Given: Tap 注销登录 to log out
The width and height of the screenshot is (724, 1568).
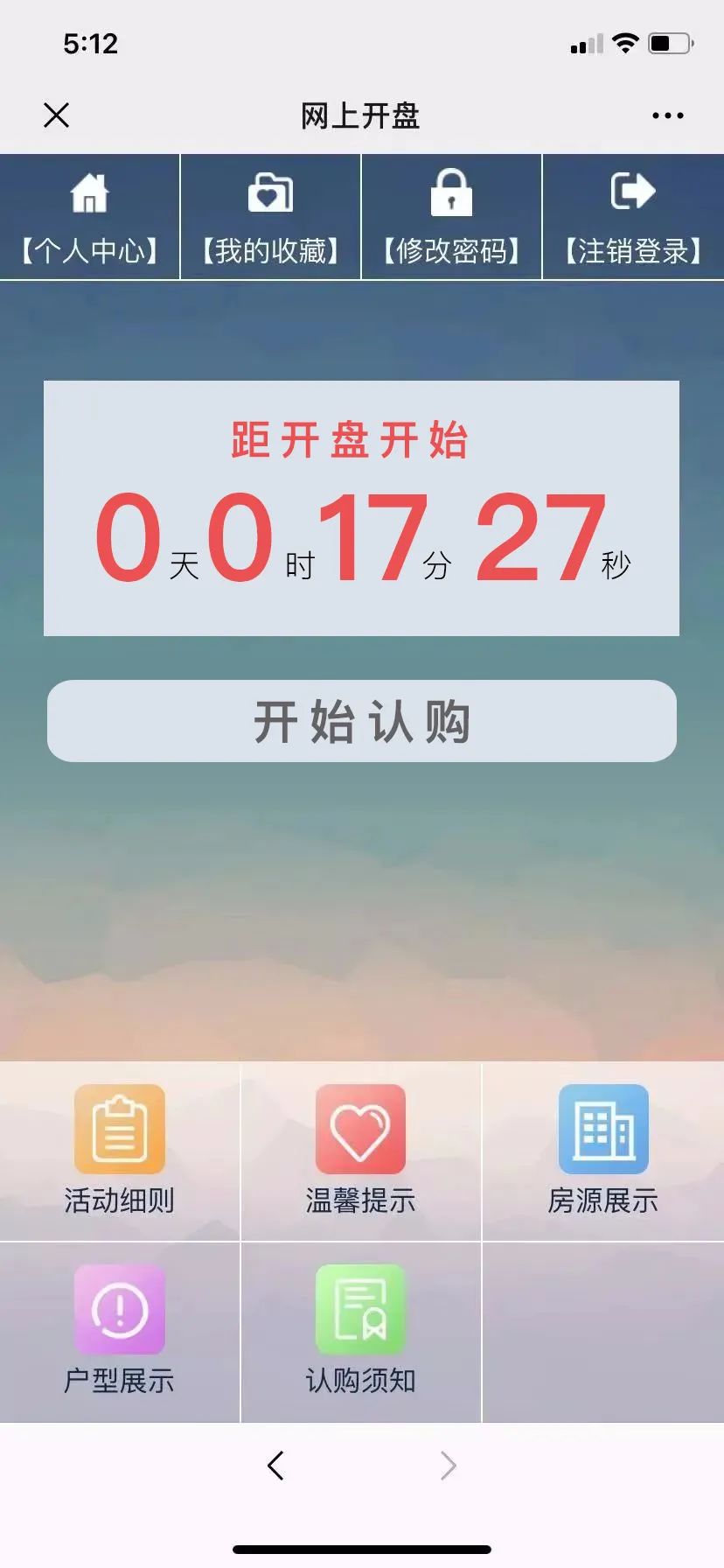Looking at the screenshot, I should tap(633, 217).
